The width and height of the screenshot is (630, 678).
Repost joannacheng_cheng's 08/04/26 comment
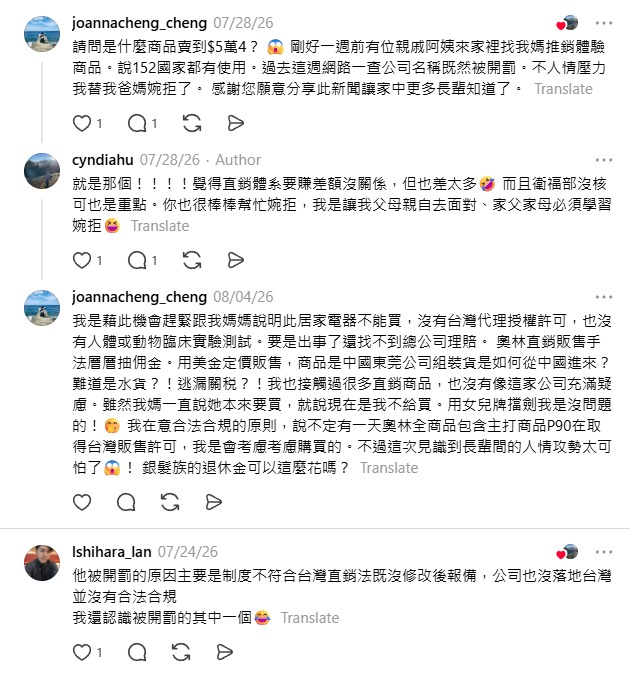pyautogui.click(x=170, y=502)
